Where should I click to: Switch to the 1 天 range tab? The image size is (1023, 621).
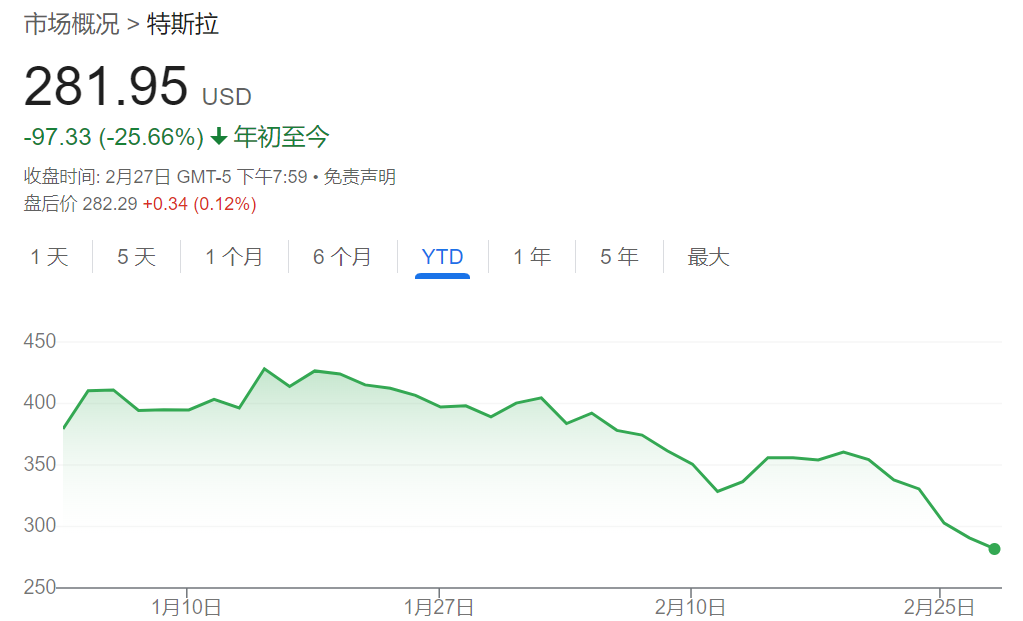click(49, 257)
